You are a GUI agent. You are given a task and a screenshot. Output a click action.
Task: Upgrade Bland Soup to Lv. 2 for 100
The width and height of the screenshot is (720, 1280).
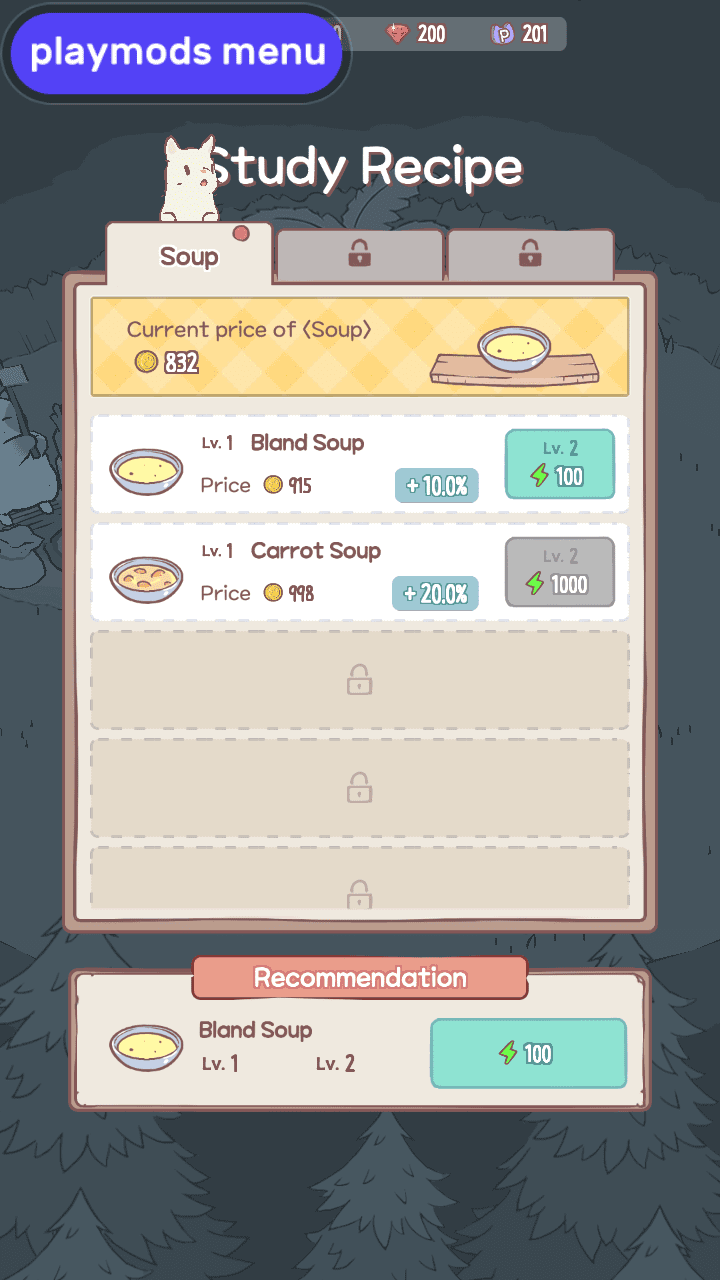pyautogui.click(x=559, y=465)
